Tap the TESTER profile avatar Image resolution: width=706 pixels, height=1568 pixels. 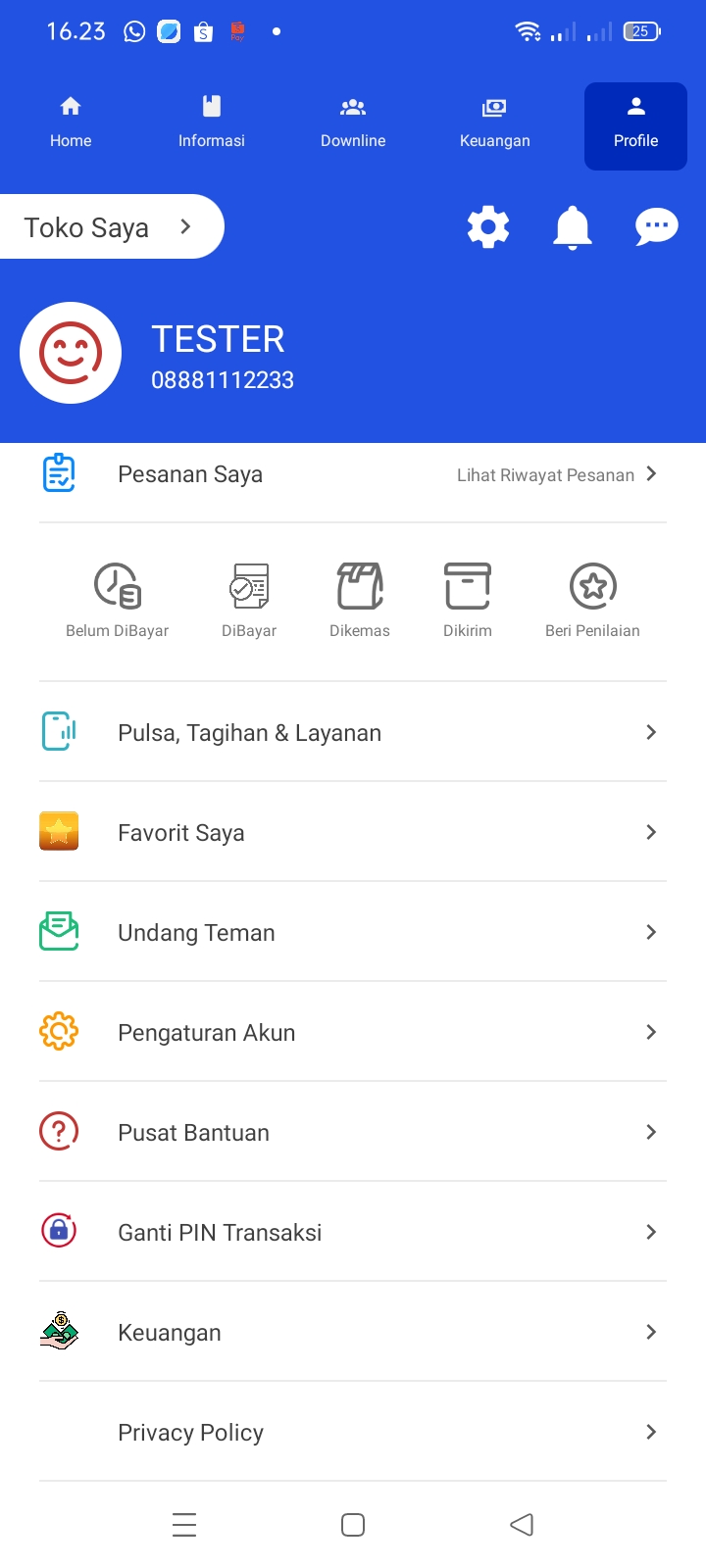(71, 353)
